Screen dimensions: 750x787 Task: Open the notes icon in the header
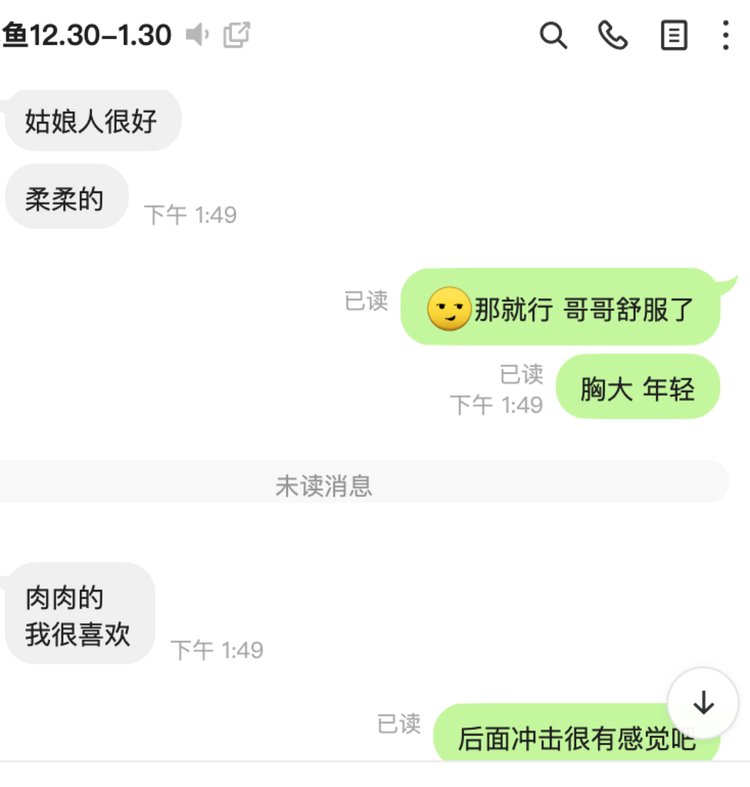pyautogui.click(x=675, y=36)
